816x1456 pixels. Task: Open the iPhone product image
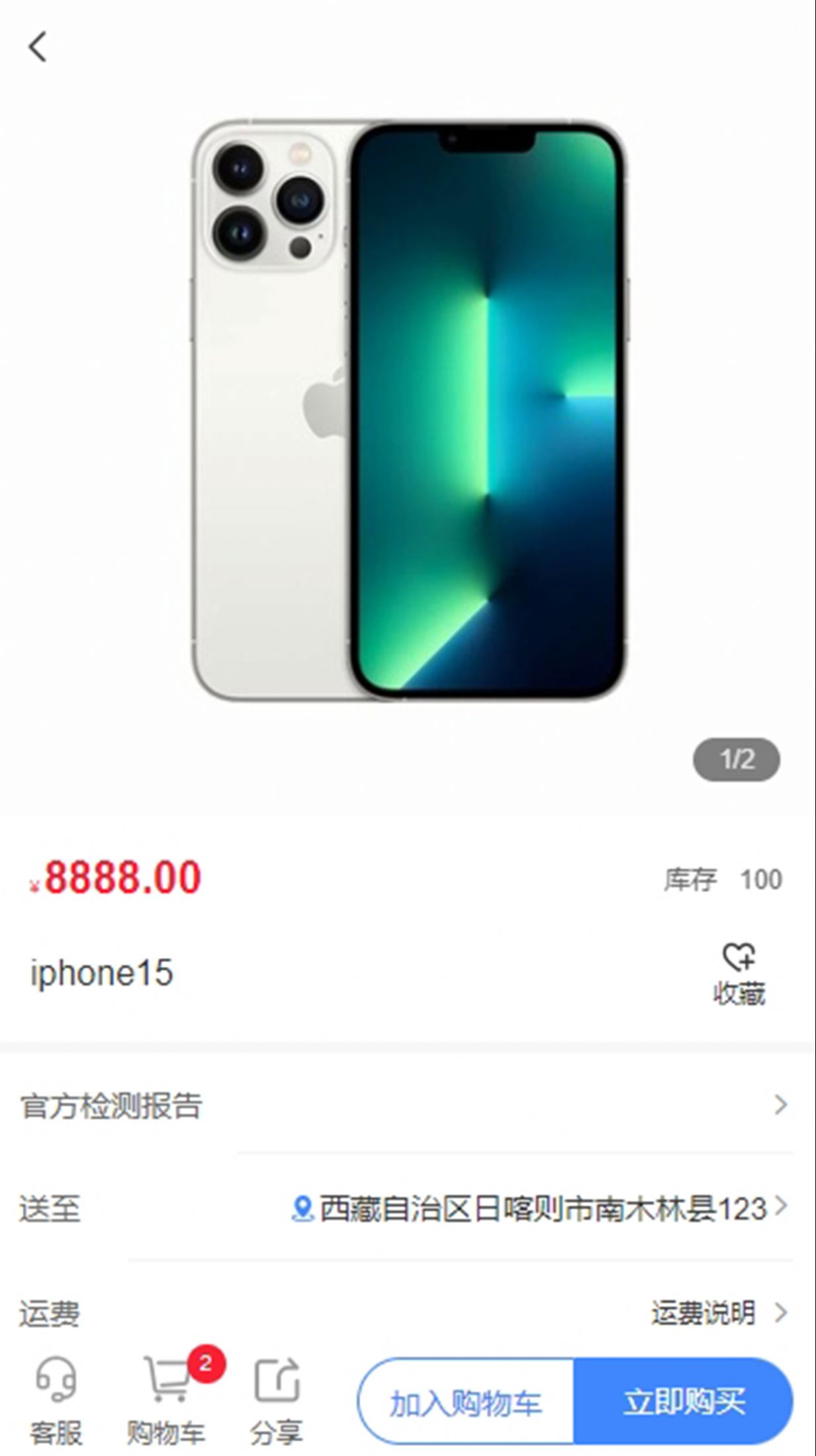click(x=408, y=411)
